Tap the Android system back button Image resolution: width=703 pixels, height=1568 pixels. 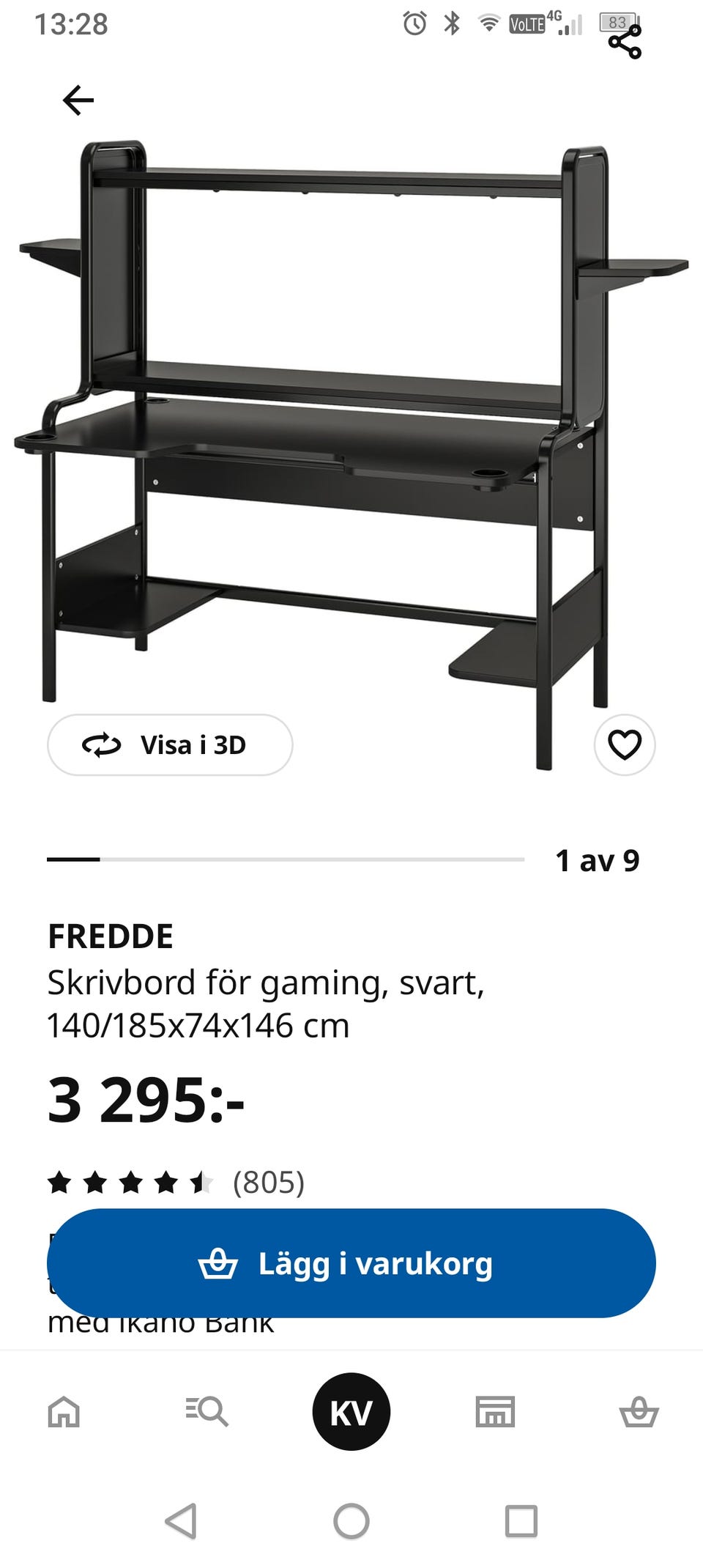181,1521
